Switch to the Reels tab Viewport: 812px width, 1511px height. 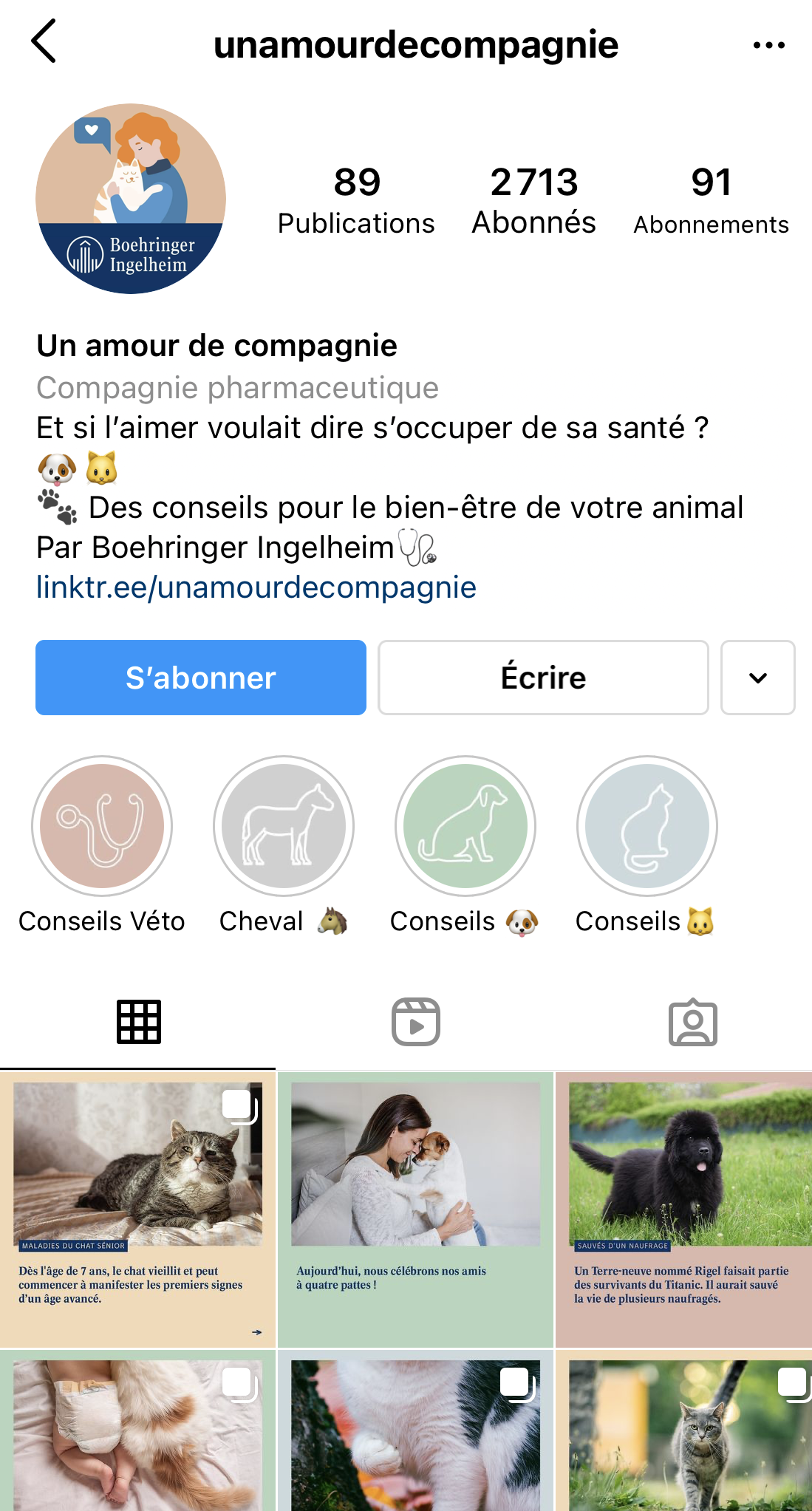[415, 1022]
